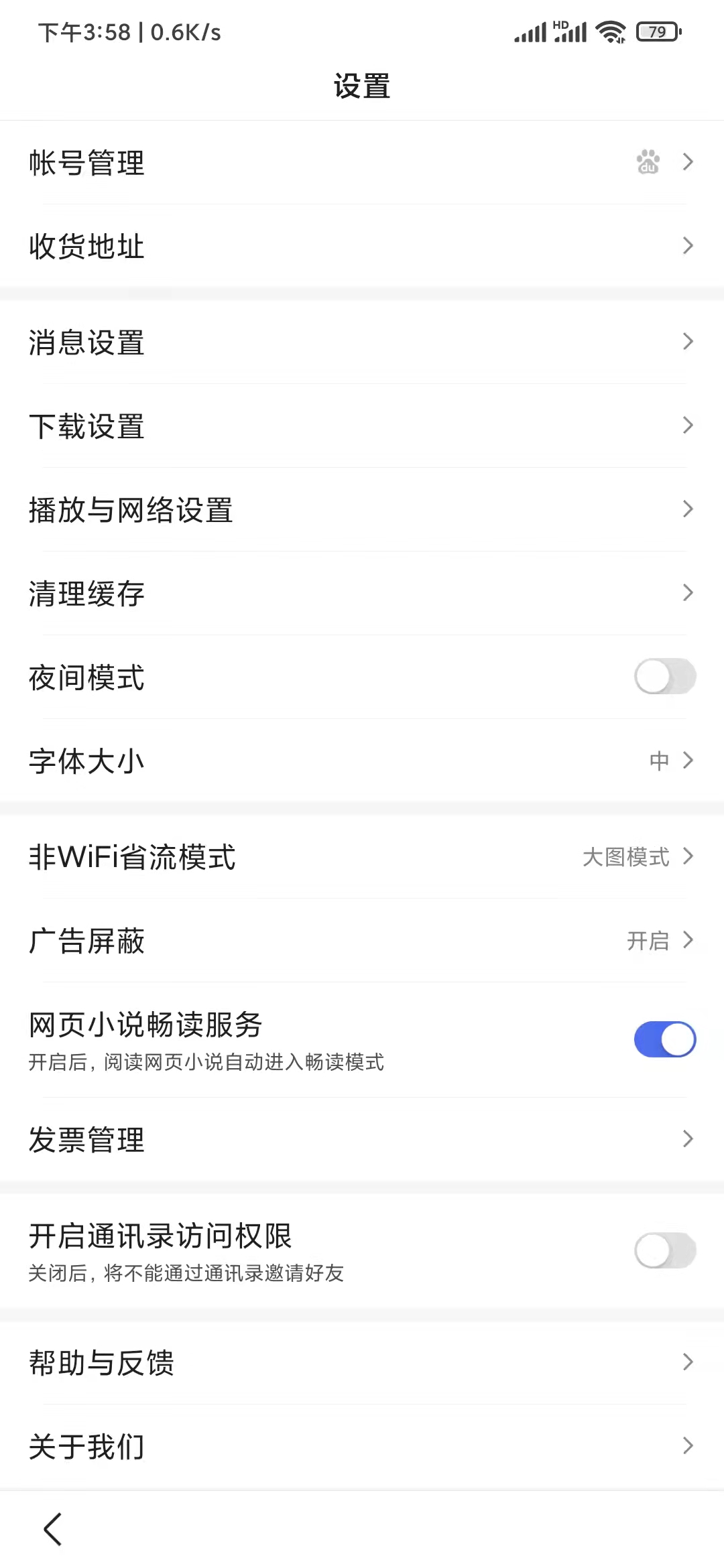Screen dimensions: 724x1568
Task: Tap the network speed indicator 0.6K/s
Action: 184,31
